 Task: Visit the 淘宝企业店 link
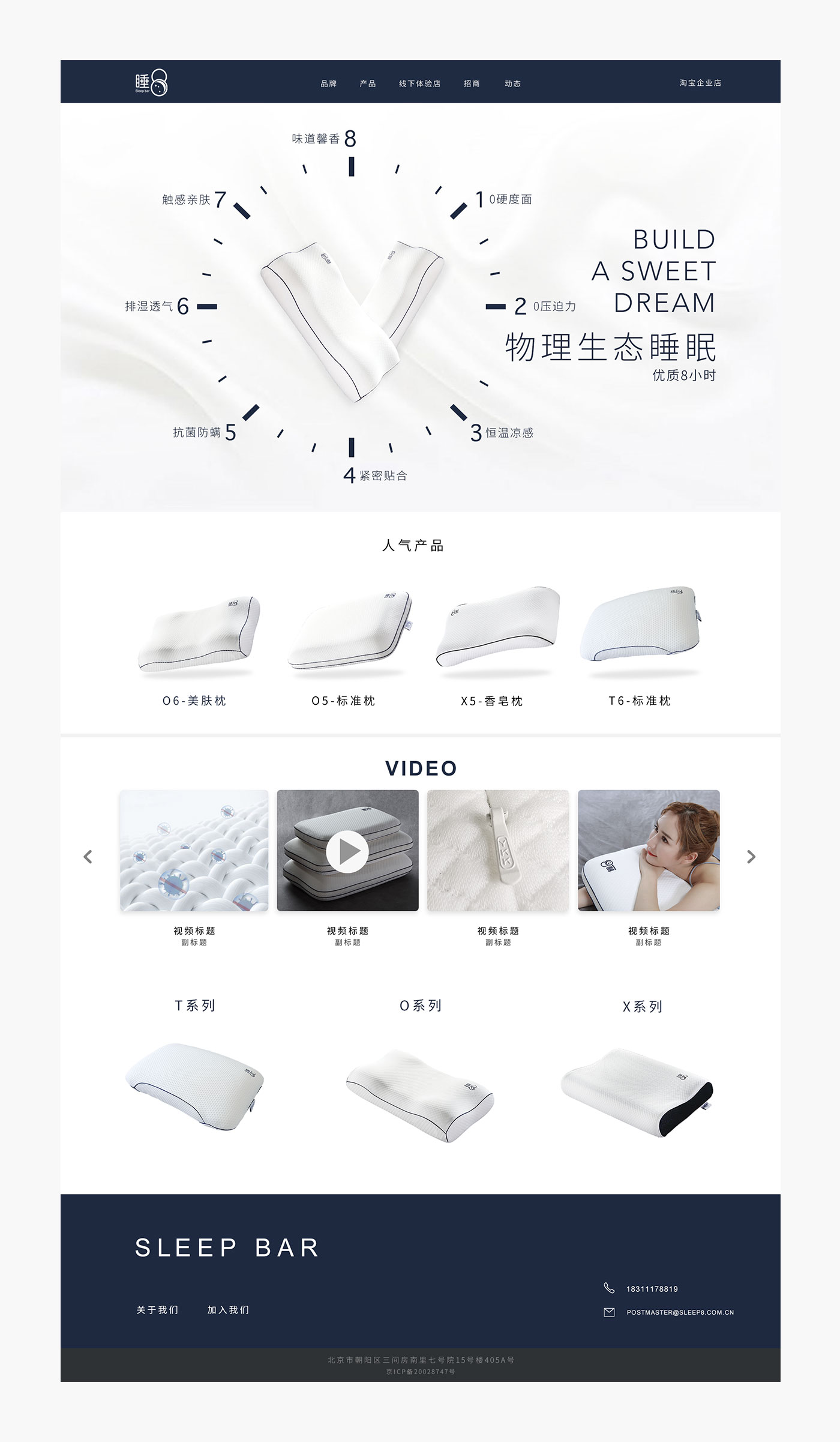pyautogui.click(x=700, y=83)
